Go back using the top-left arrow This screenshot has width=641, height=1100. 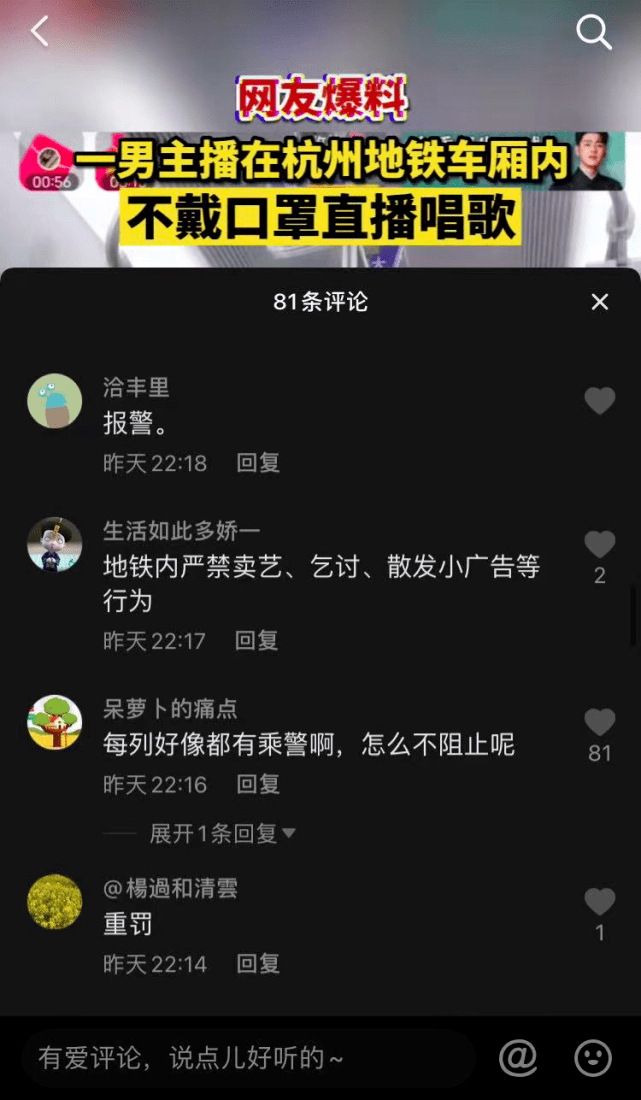[x=40, y=32]
